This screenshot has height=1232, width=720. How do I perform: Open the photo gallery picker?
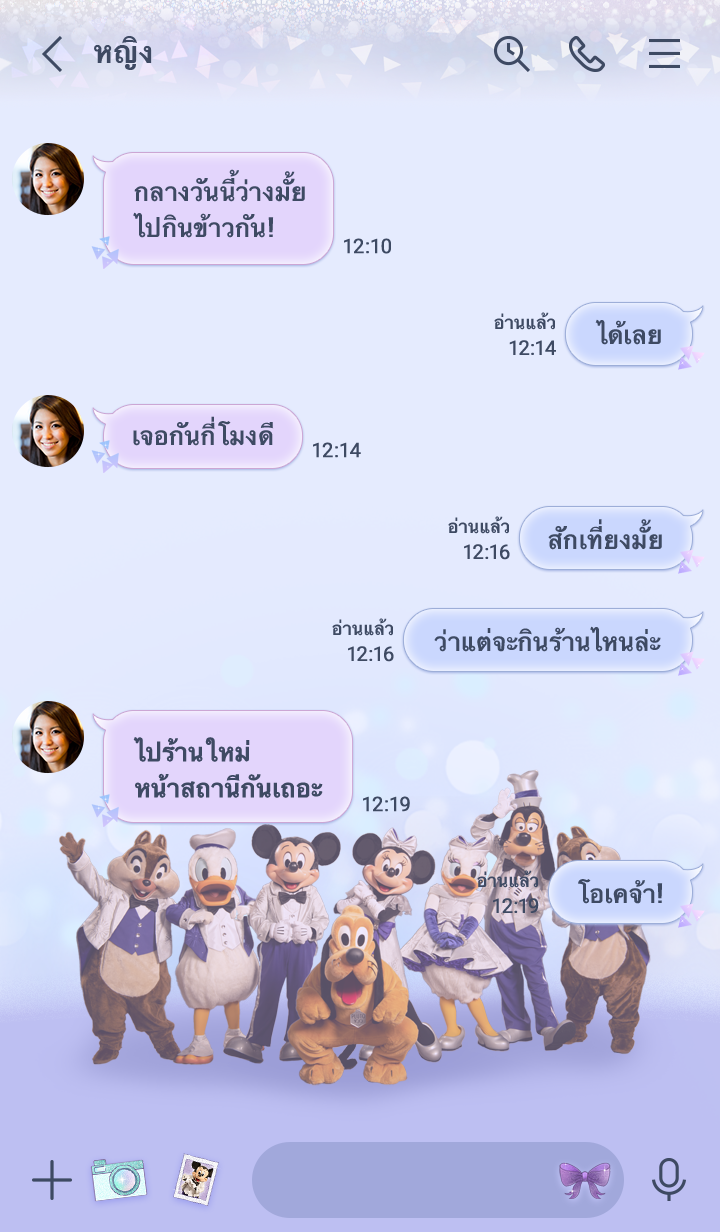[196, 1180]
